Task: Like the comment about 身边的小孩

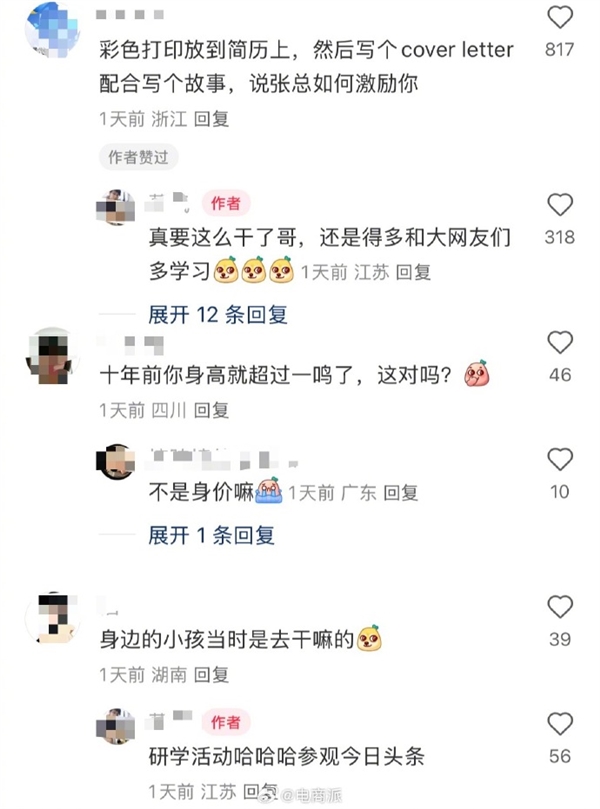Action: tap(560, 607)
